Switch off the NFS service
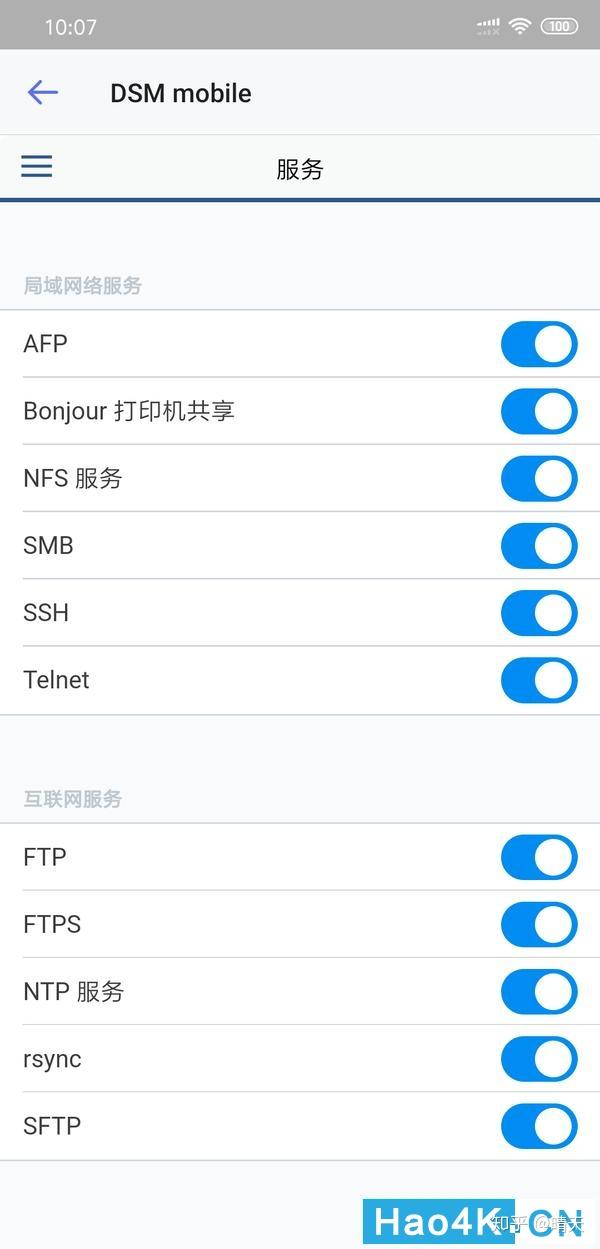This screenshot has height=1249, width=600. (539, 478)
